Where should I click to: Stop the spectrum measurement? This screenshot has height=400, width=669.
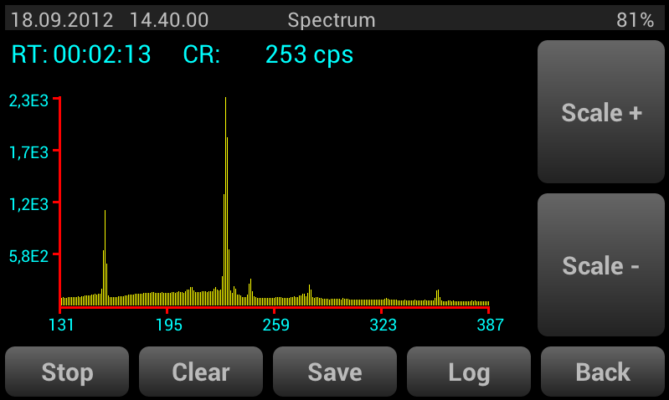coord(67,372)
